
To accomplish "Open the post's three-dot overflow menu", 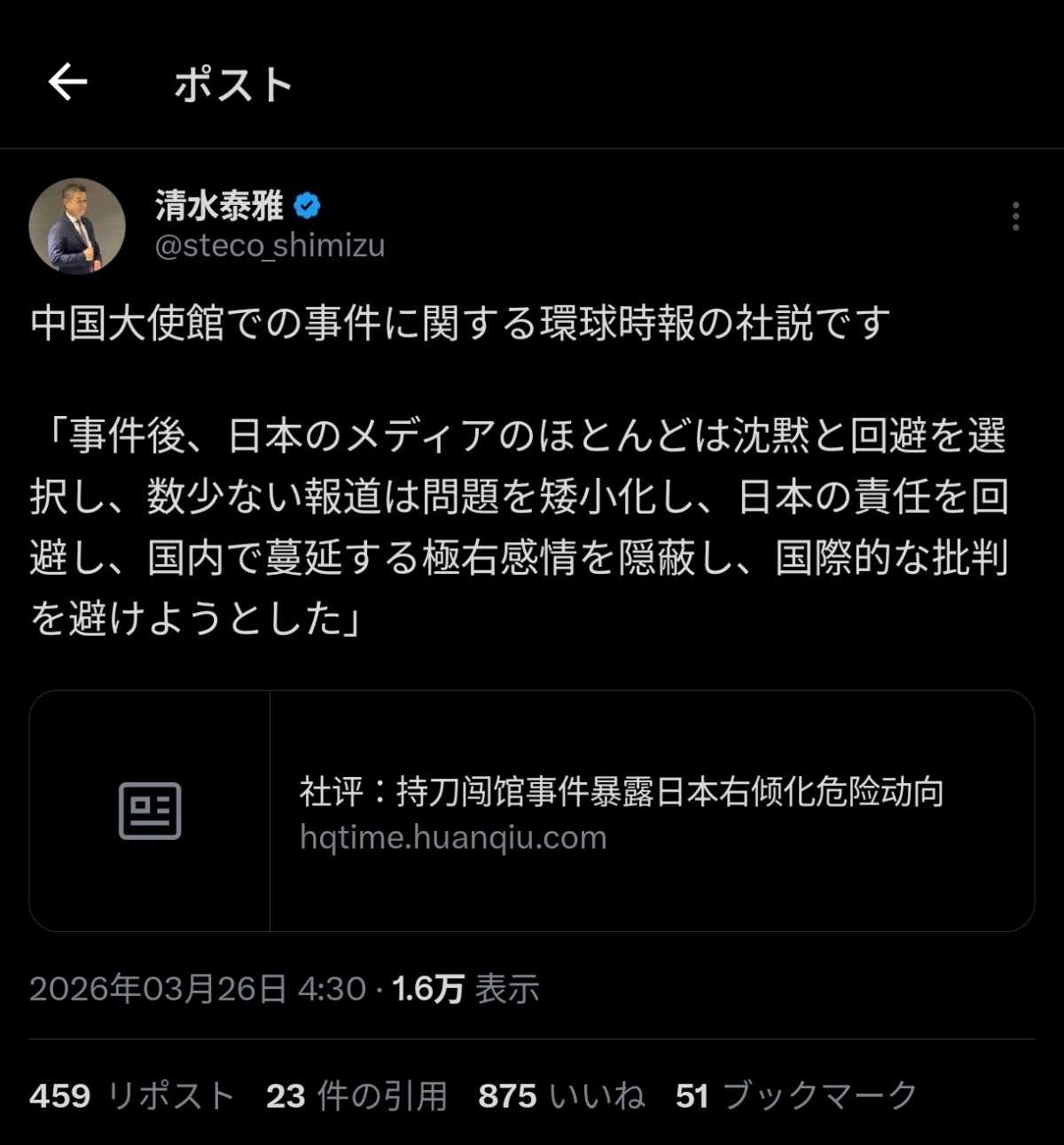I will click(1015, 216).
